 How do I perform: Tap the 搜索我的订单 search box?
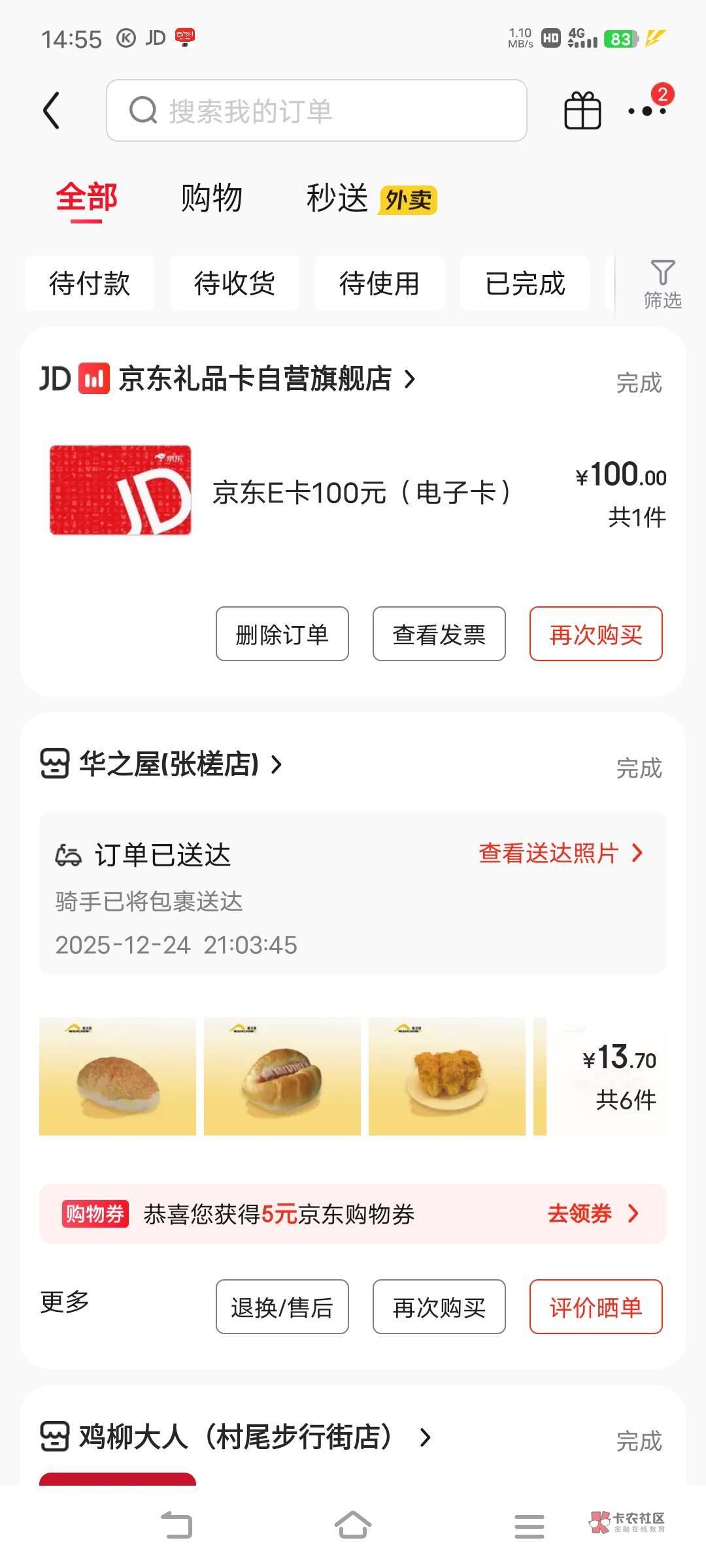(x=316, y=110)
